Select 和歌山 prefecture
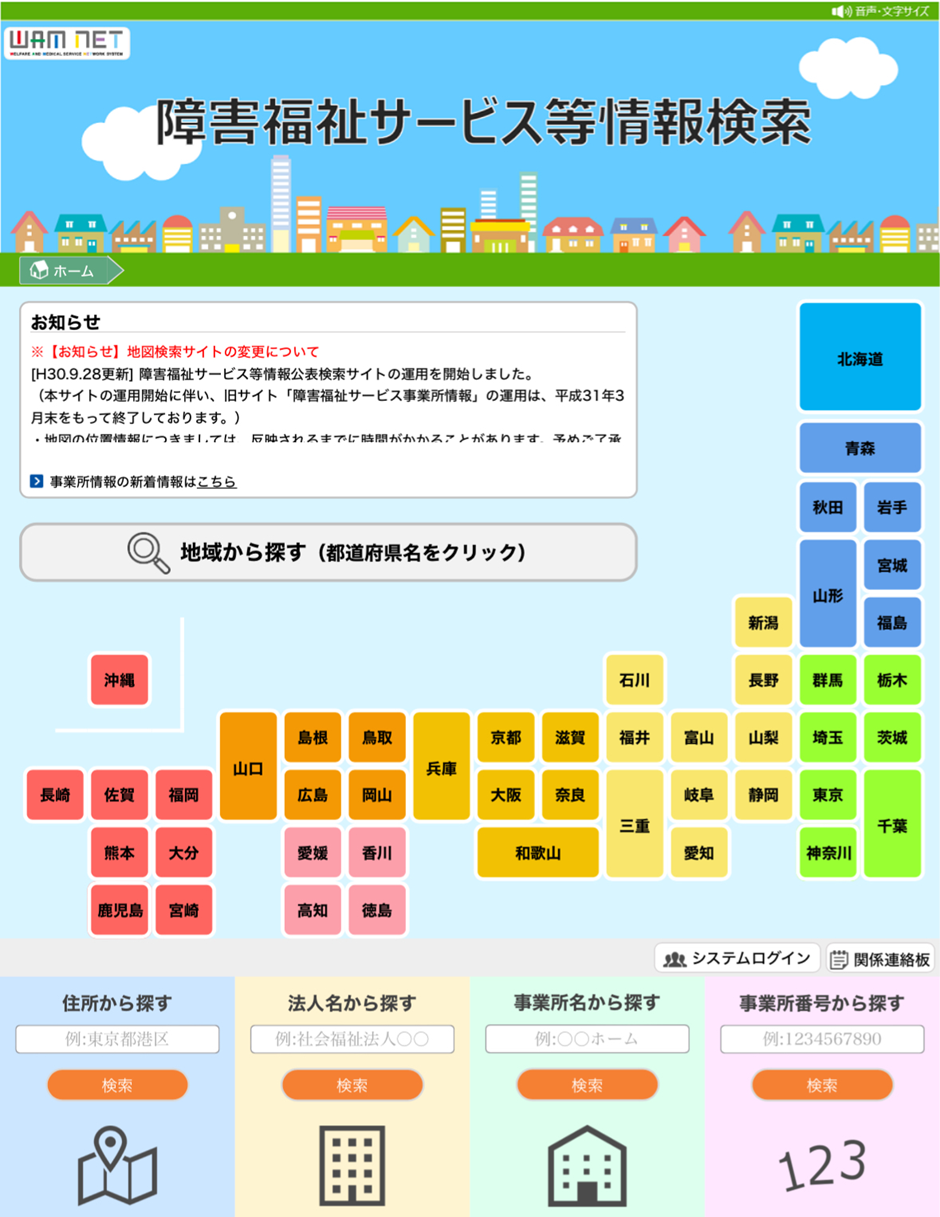 [x=537, y=852]
